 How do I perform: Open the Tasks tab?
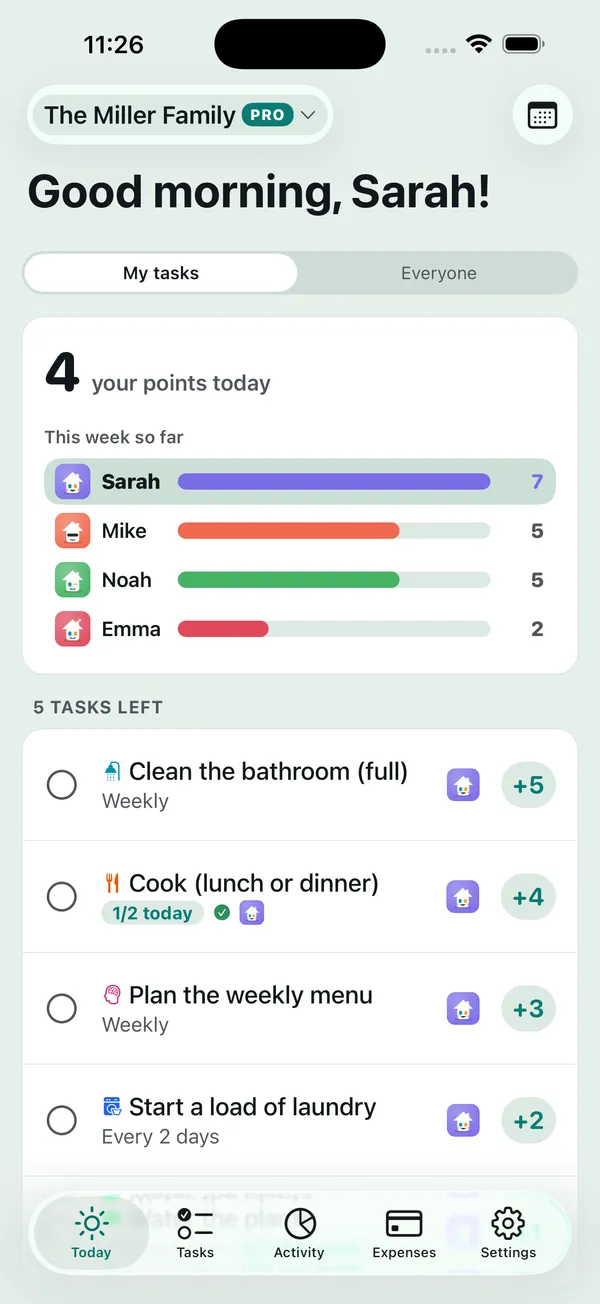195,1232
